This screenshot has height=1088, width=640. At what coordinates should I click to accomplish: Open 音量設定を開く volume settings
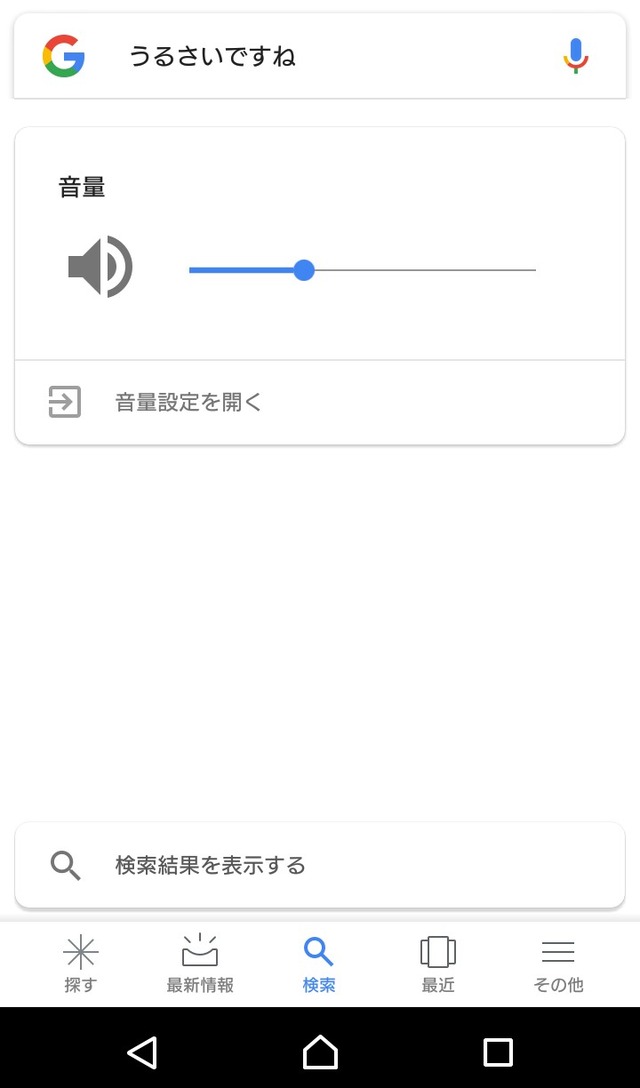click(188, 402)
